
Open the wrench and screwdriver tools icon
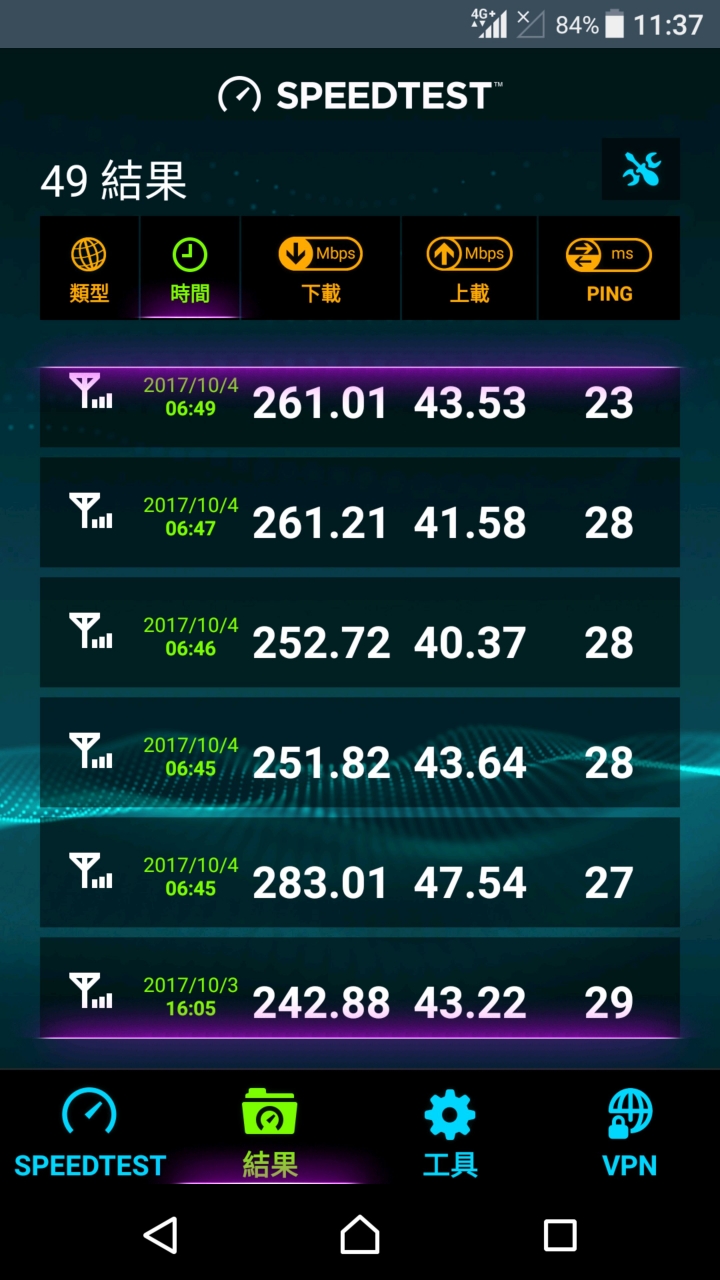tap(641, 169)
